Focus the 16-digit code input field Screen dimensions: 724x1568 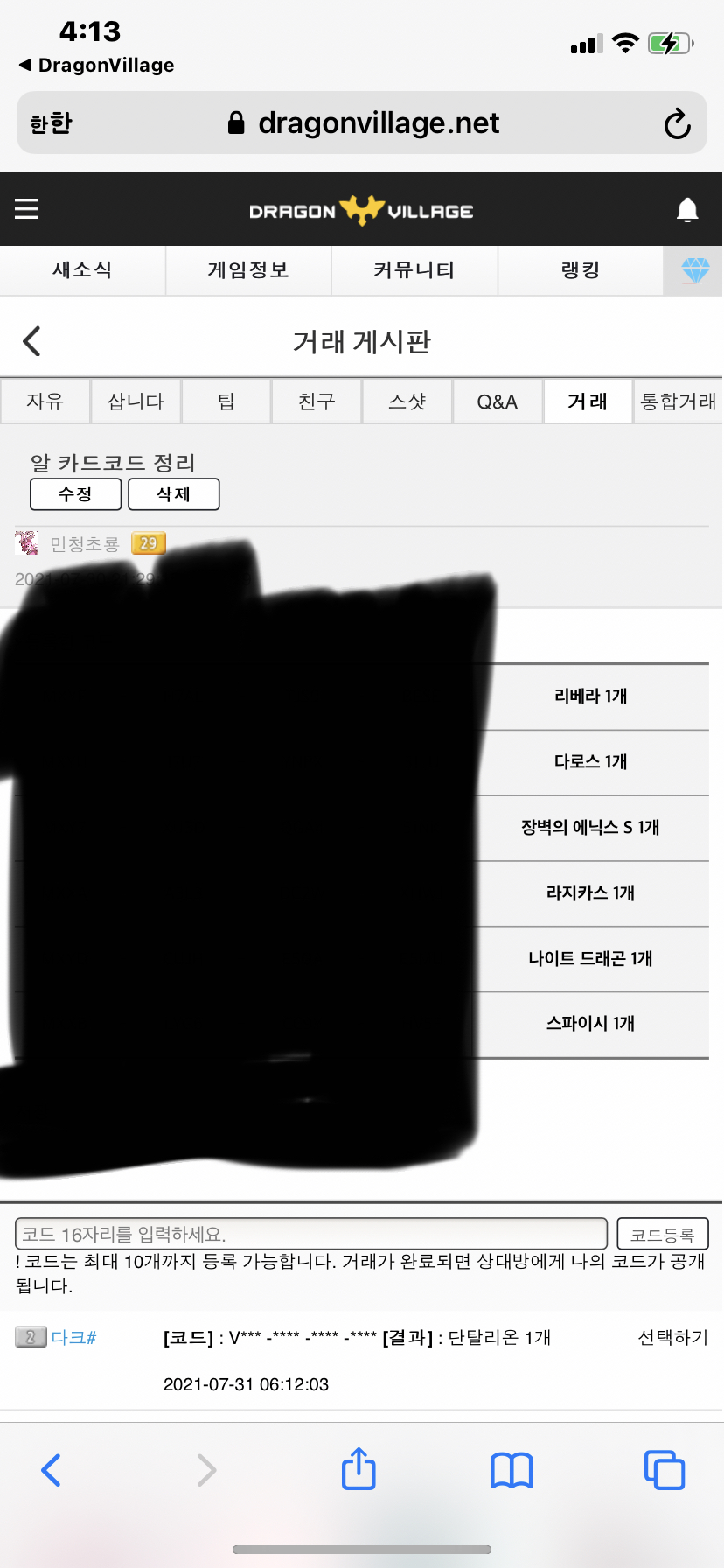(x=310, y=1234)
